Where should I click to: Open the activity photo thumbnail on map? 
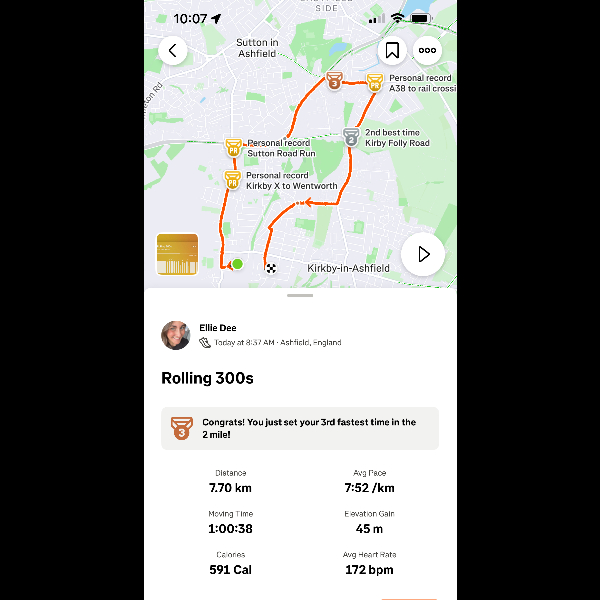tap(177, 254)
